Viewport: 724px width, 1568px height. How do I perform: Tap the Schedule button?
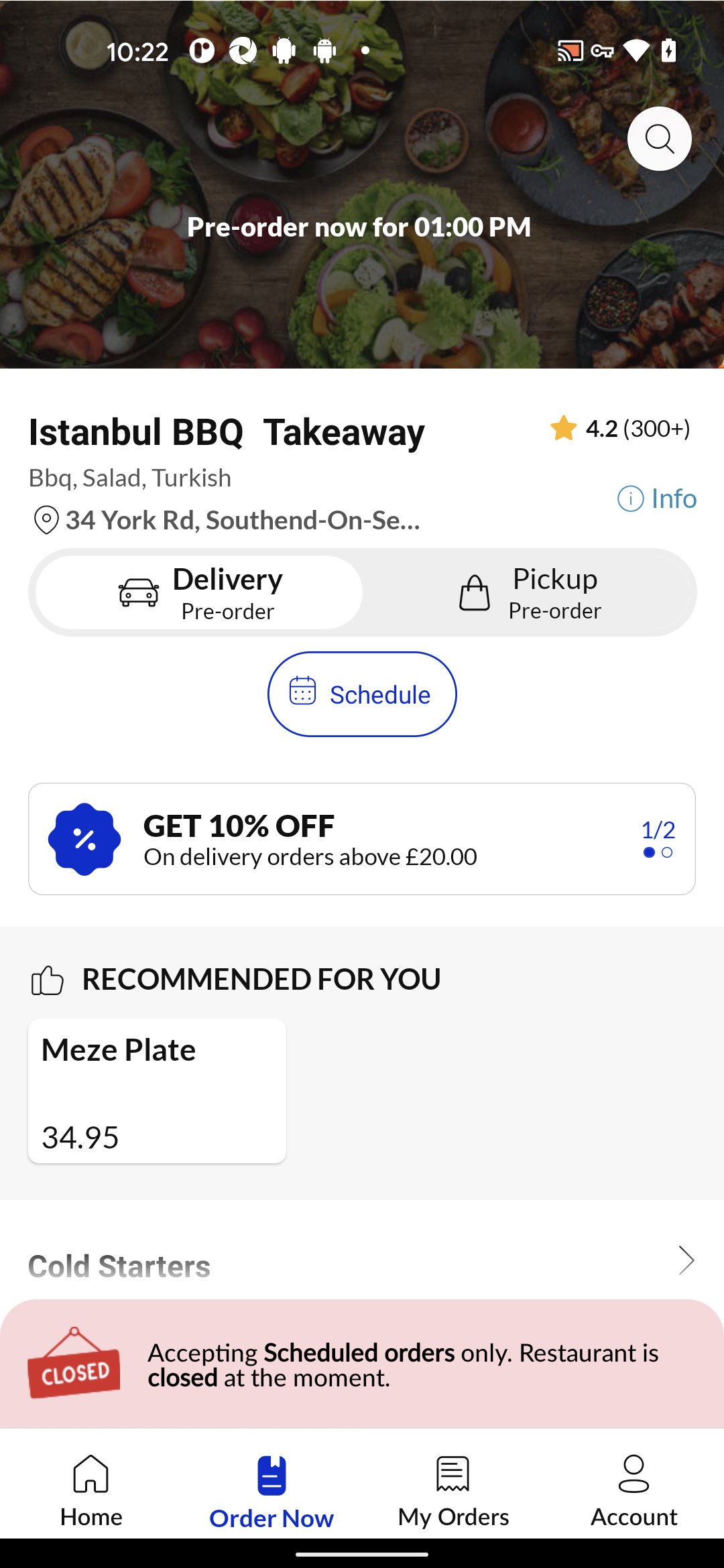pyautogui.click(x=362, y=694)
